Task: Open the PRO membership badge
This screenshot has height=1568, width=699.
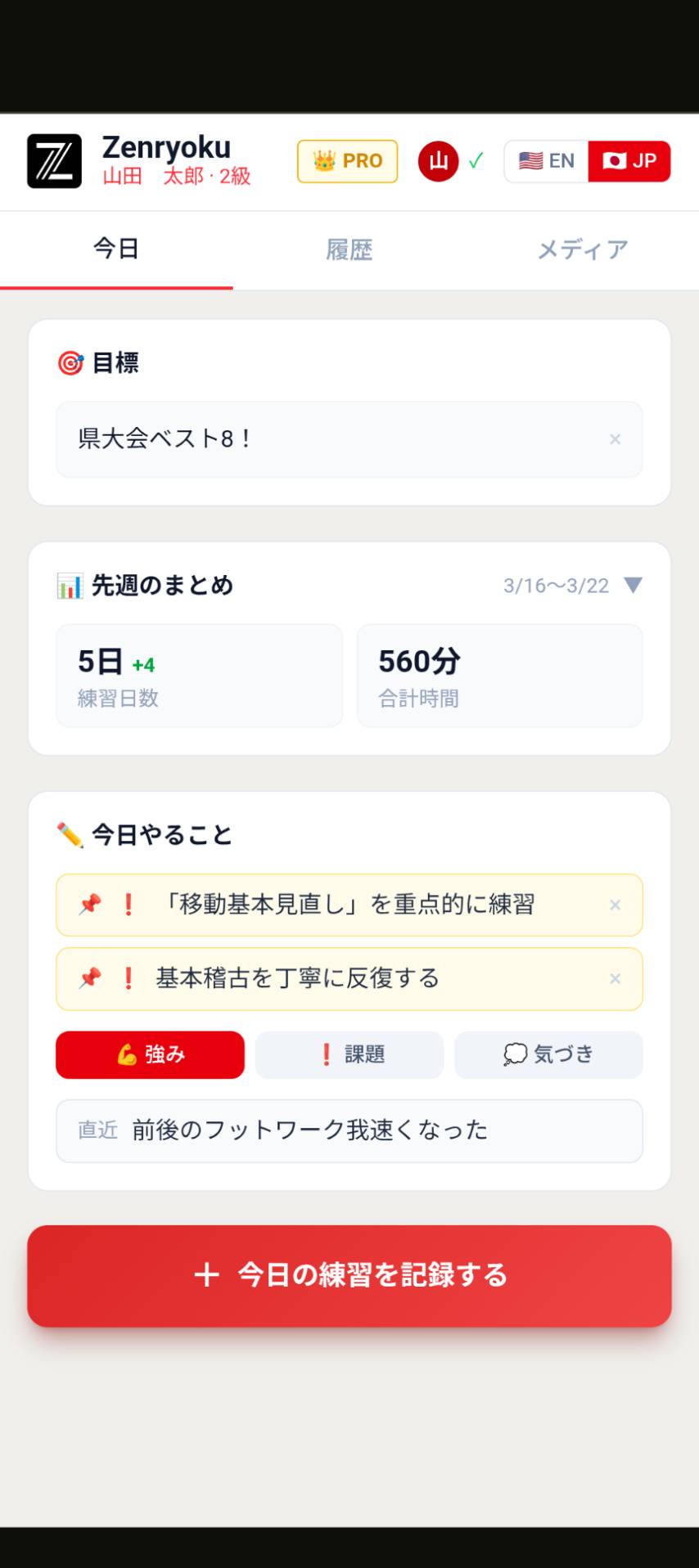Action: coord(347,161)
